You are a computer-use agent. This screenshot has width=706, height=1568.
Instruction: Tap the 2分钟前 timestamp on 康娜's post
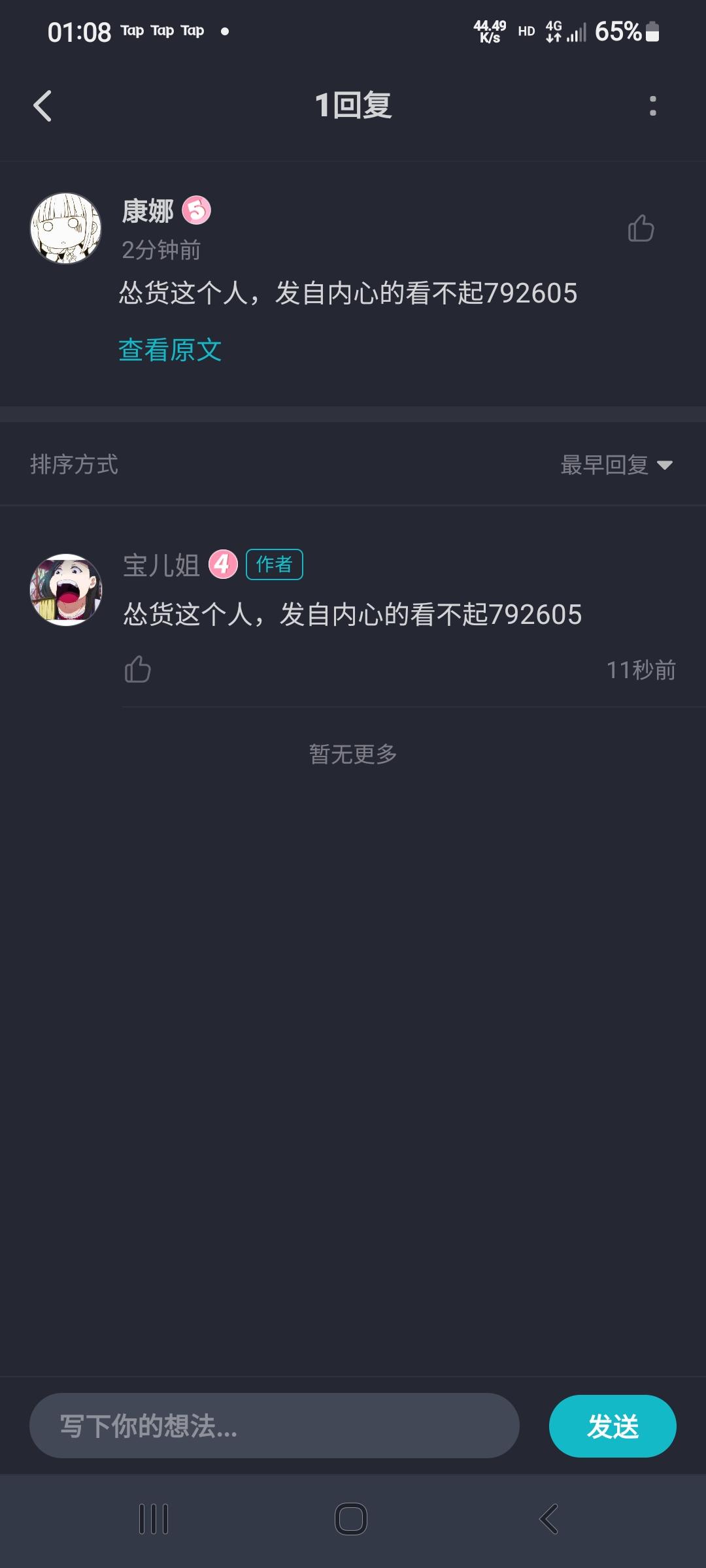161,250
